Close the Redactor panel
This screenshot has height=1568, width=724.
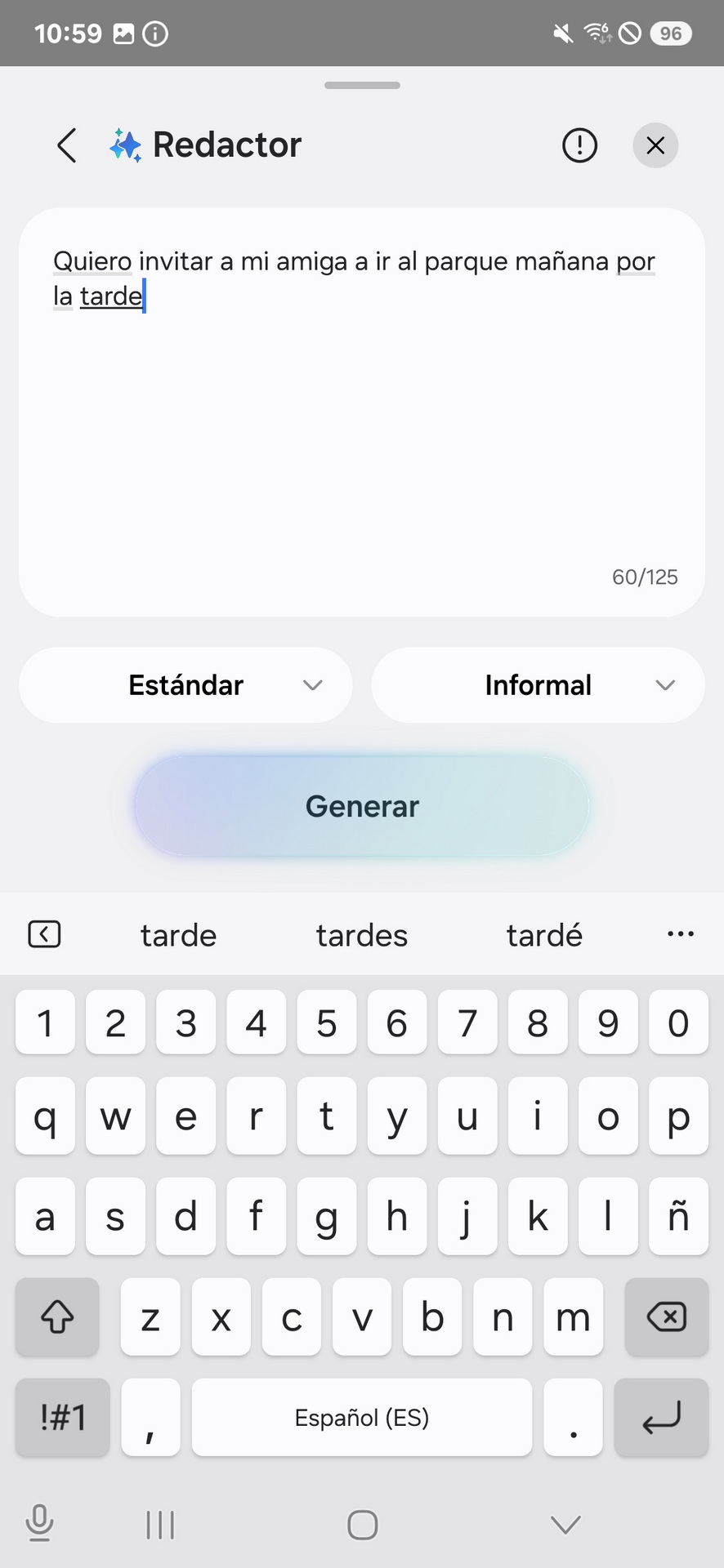pyautogui.click(x=655, y=145)
